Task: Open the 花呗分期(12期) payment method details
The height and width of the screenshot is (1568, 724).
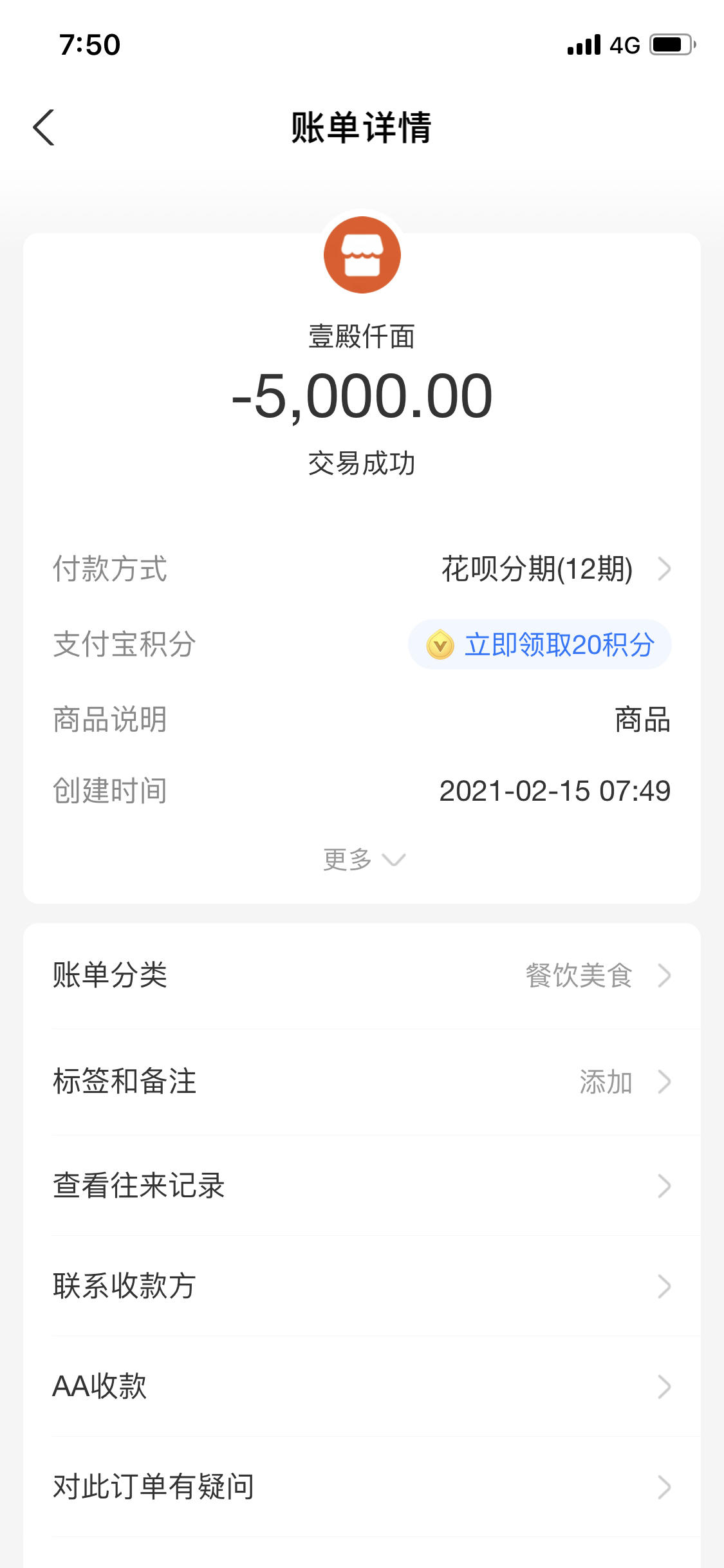Action: pyautogui.click(x=556, y=569)
